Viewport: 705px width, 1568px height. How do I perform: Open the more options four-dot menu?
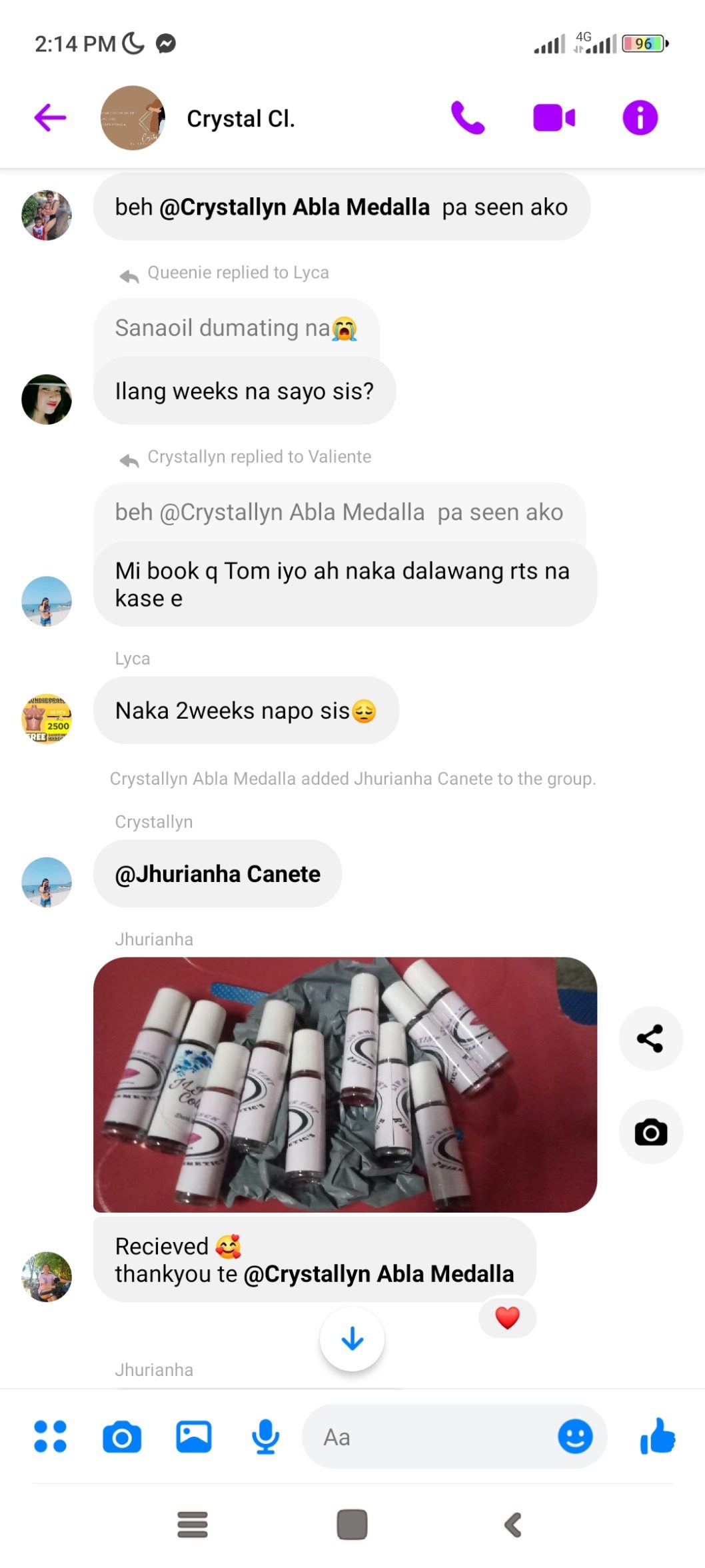[50, 1437]
